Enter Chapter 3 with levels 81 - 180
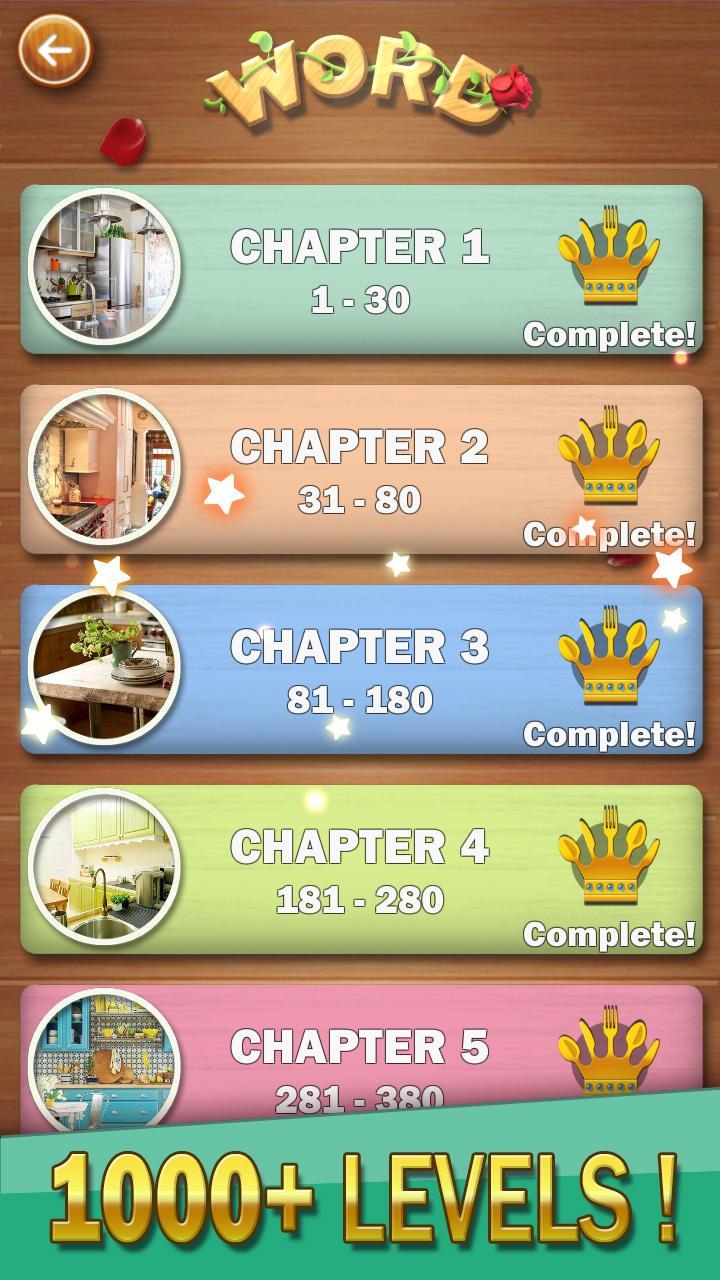This screenshot has width=720, height=1280. (360, 670)
